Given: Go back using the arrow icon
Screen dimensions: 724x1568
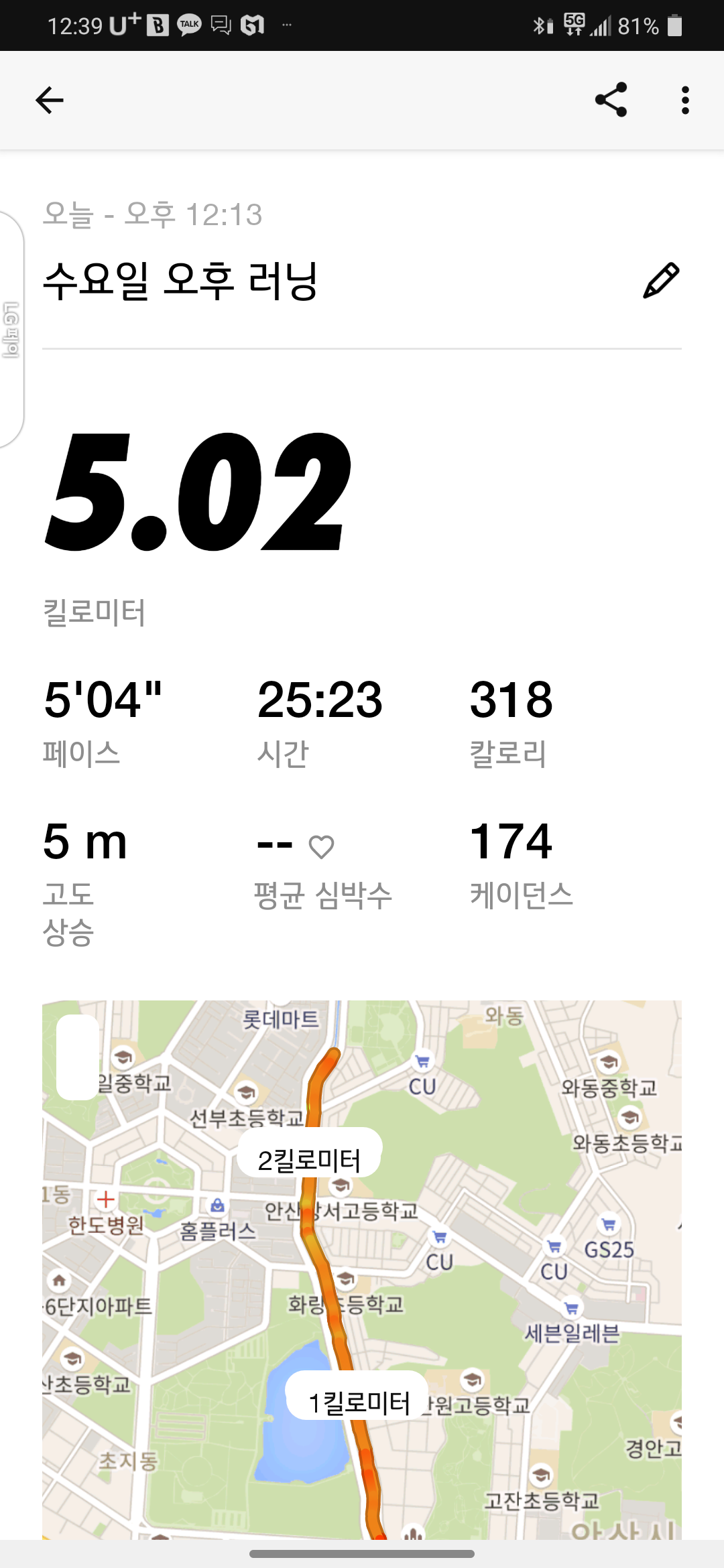Looking at the screenshot, I should point(49,101).
